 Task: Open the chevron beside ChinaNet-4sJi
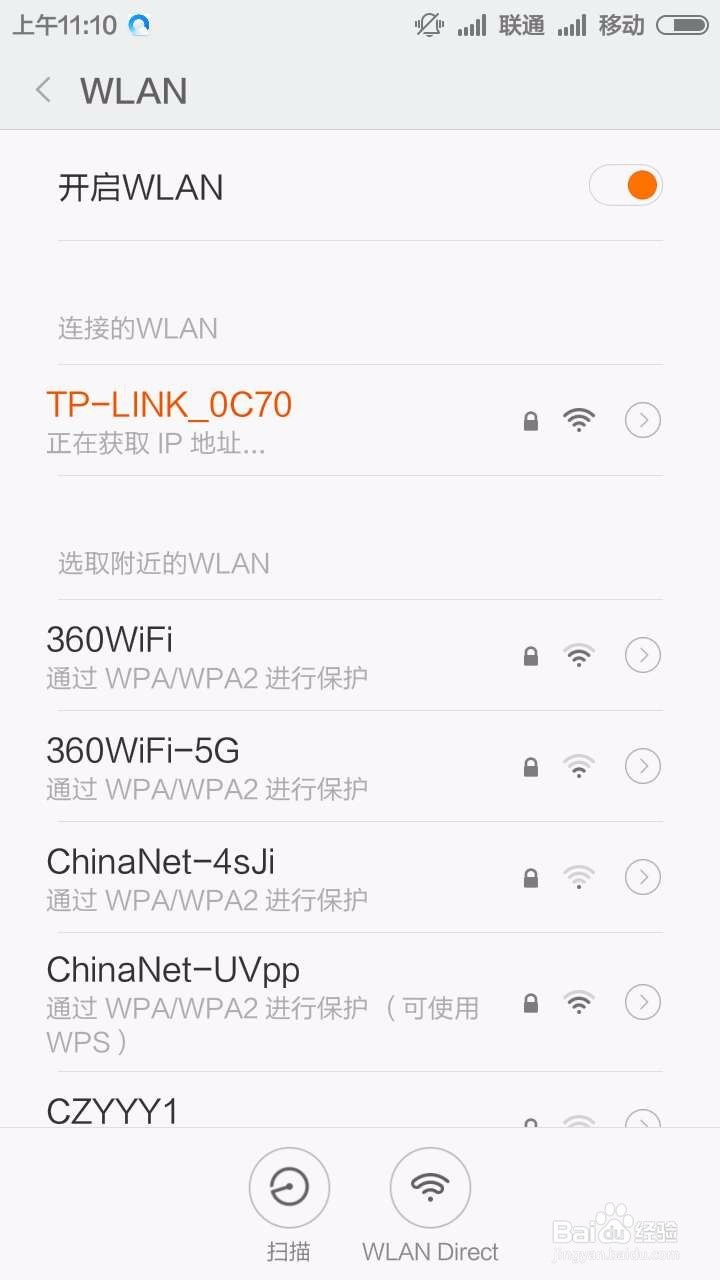point(642,877)
